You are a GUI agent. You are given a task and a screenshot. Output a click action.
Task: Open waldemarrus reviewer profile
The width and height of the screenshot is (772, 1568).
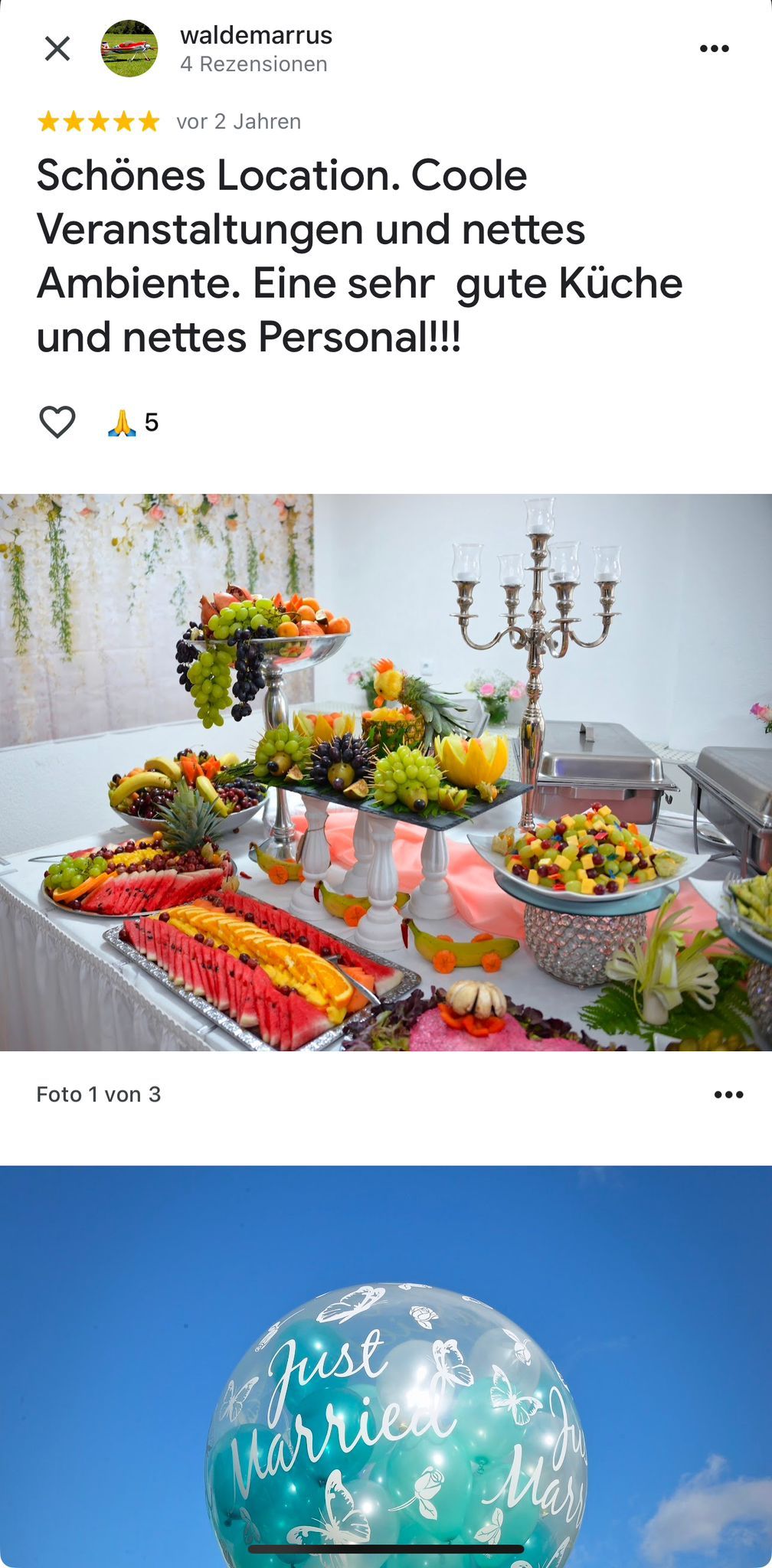coord(256,36)
